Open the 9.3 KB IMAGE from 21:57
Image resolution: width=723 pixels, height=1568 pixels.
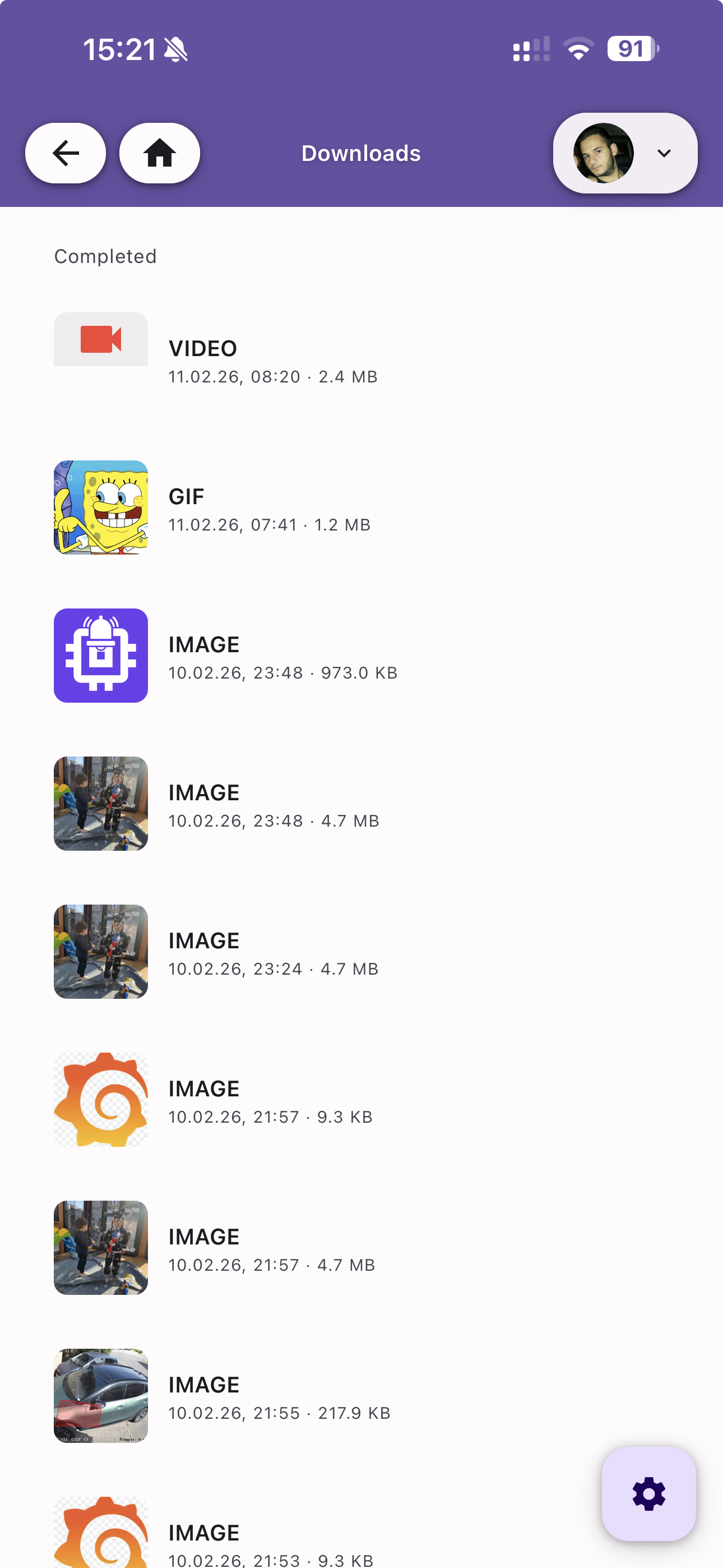[x=270, y=1100]
